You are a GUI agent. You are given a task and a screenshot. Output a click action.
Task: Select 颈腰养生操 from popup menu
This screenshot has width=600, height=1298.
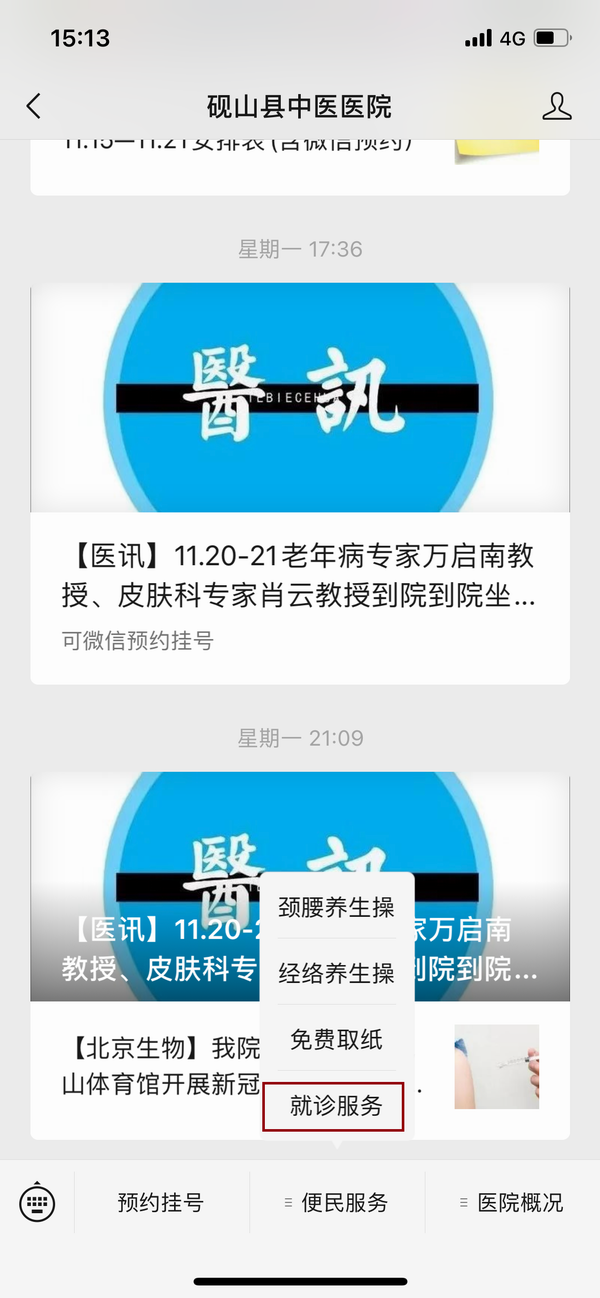tap(336, 907)
